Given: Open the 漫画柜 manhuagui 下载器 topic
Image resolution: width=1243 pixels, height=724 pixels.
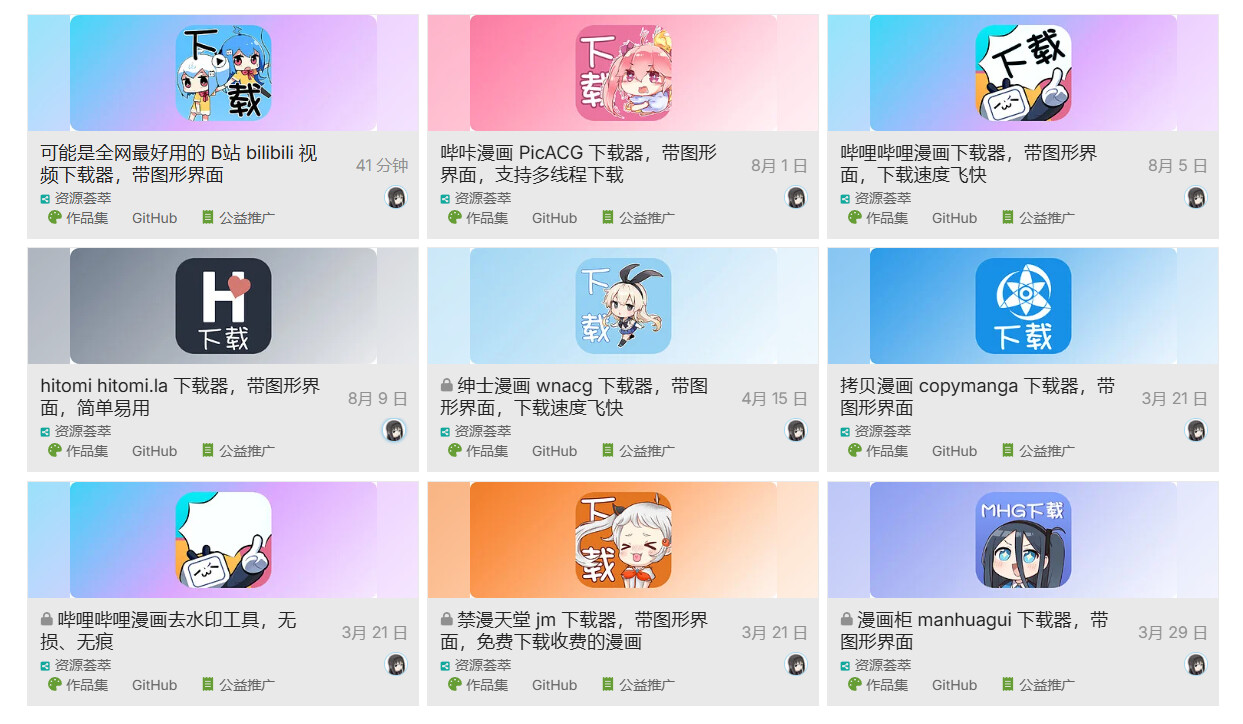Looking at the screenshot, I should pos(974,631).
